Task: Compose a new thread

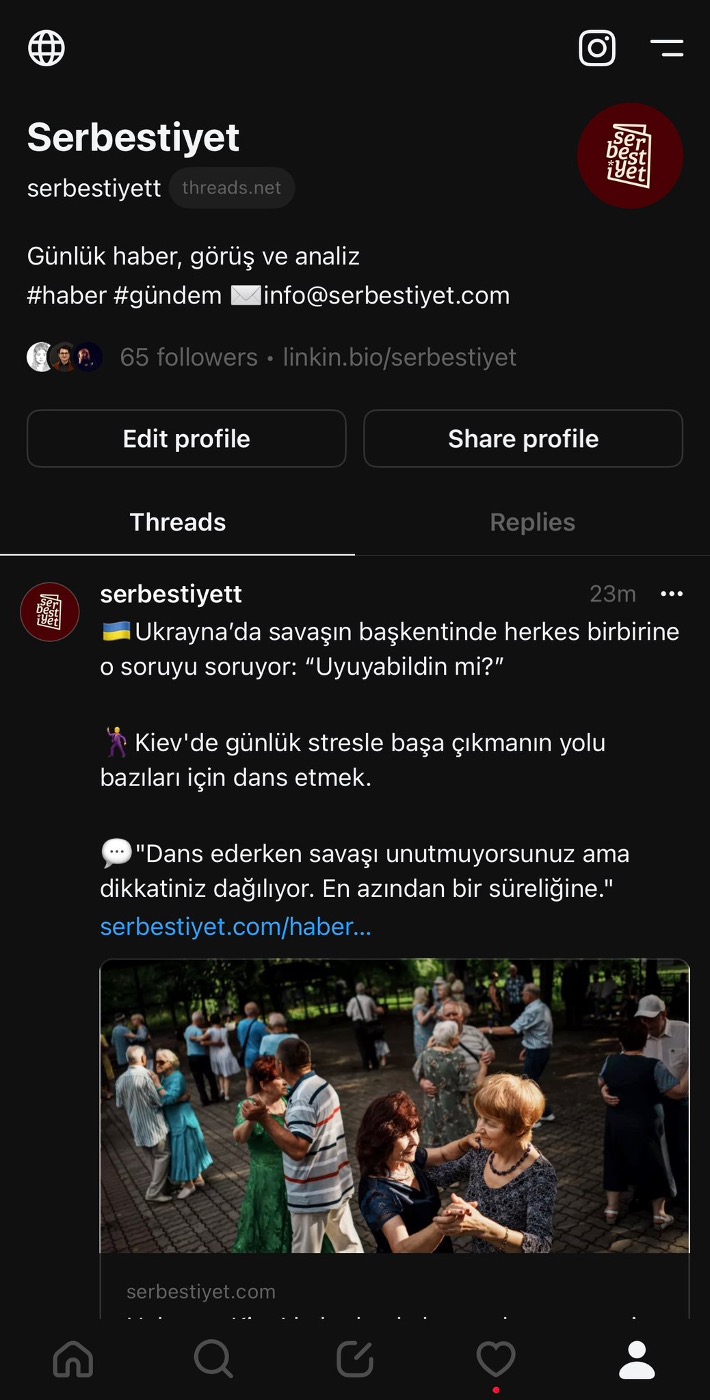Action: tap(355, 1359)
